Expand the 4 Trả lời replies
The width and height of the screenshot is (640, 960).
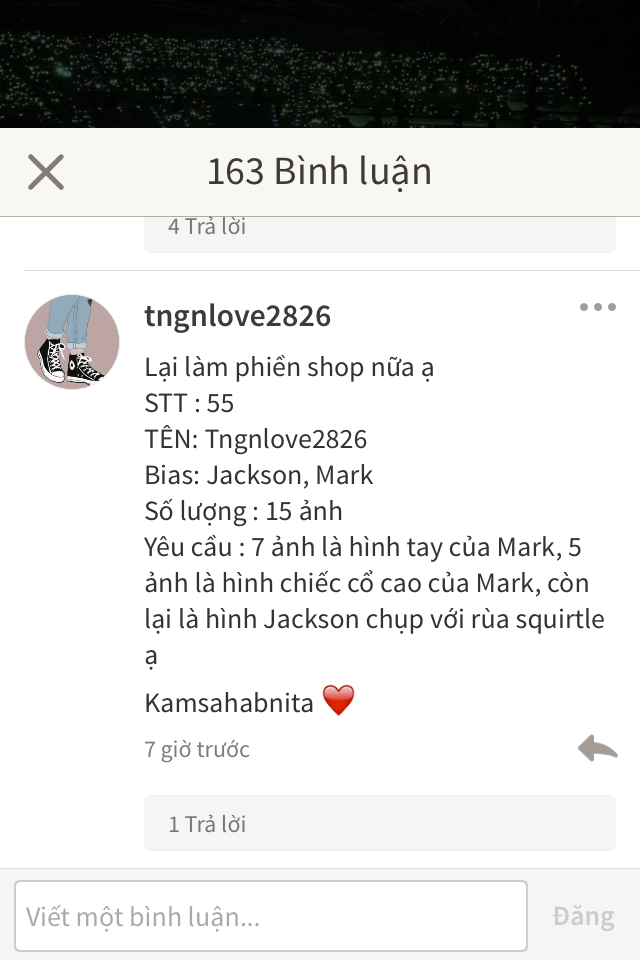380,233
